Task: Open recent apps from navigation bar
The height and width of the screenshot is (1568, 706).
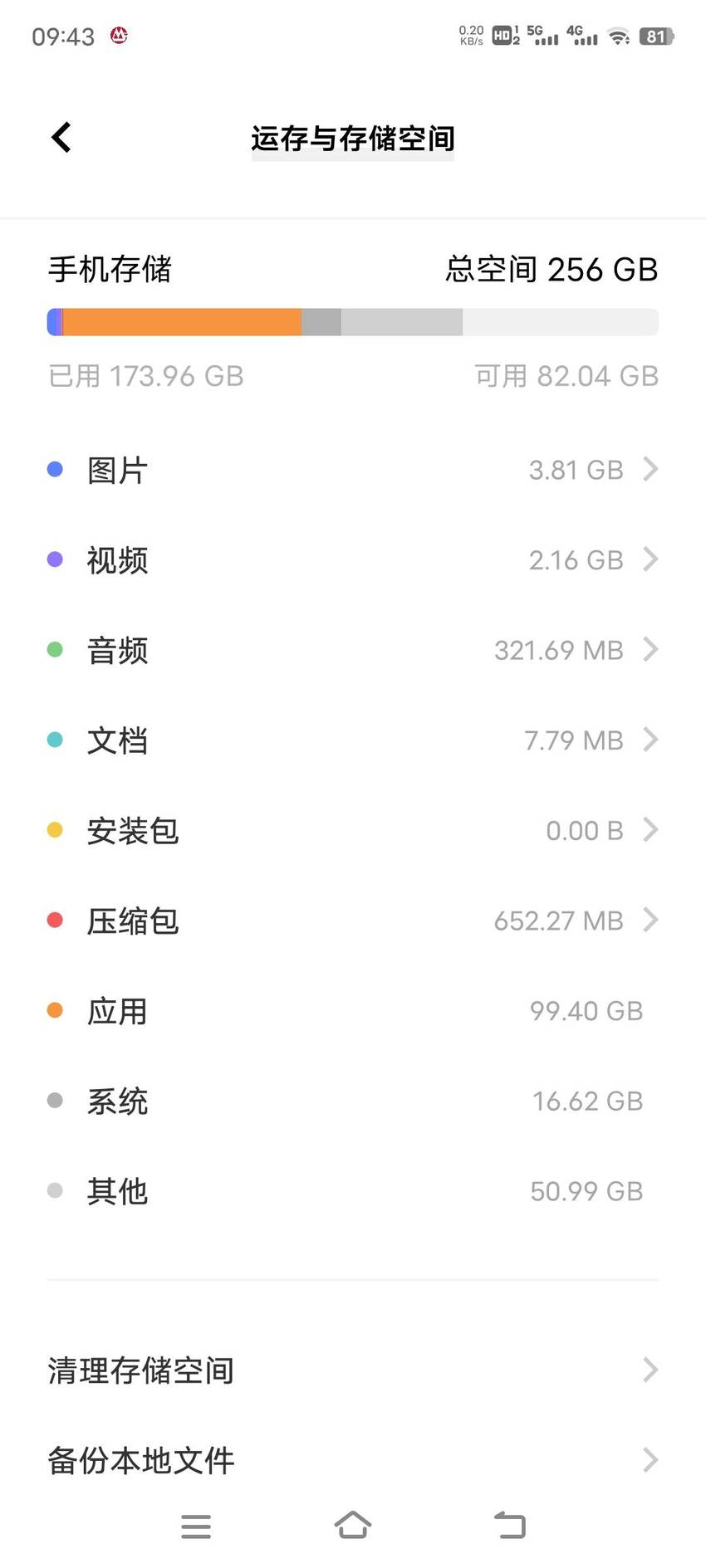Action: coord(196,1526)
